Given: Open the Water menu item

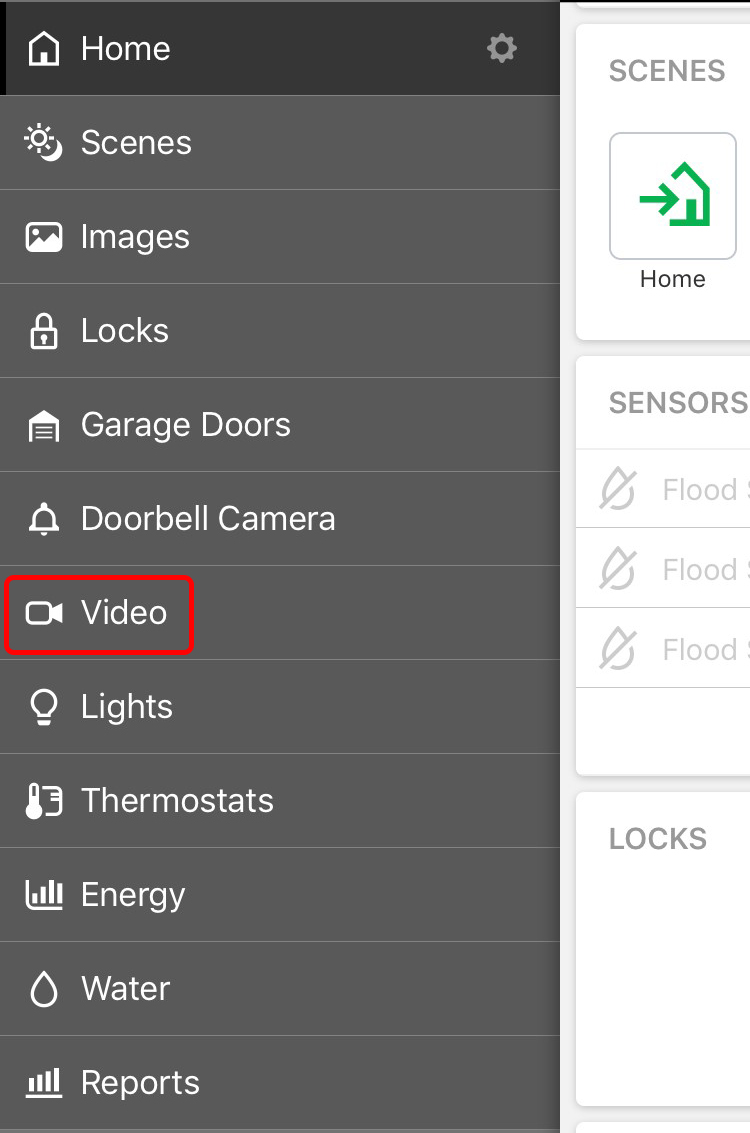Looking at the screenshot, I should [126, 989].
